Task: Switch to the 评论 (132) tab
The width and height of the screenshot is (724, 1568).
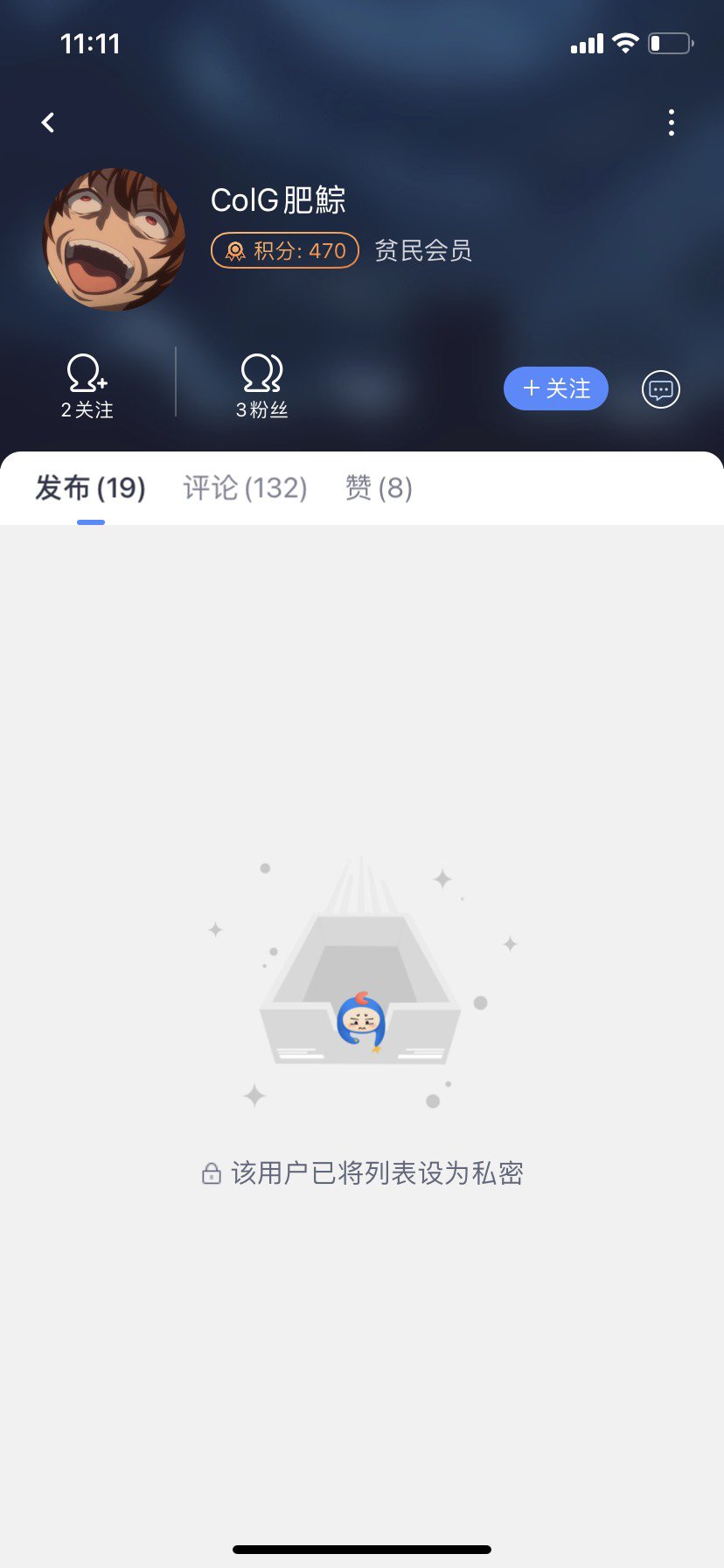Action: pyautogui.click(x=245, y=488)
